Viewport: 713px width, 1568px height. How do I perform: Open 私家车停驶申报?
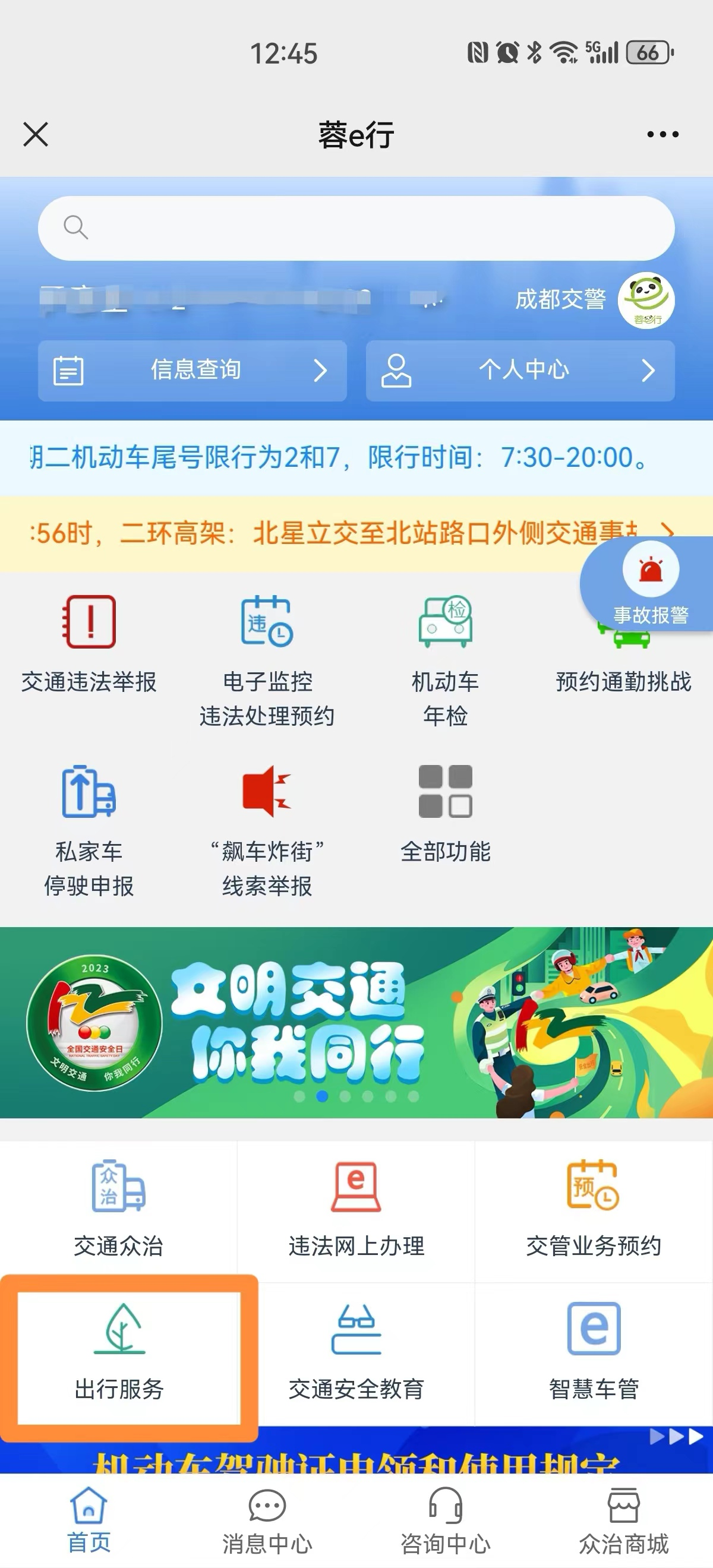[89, 829]
